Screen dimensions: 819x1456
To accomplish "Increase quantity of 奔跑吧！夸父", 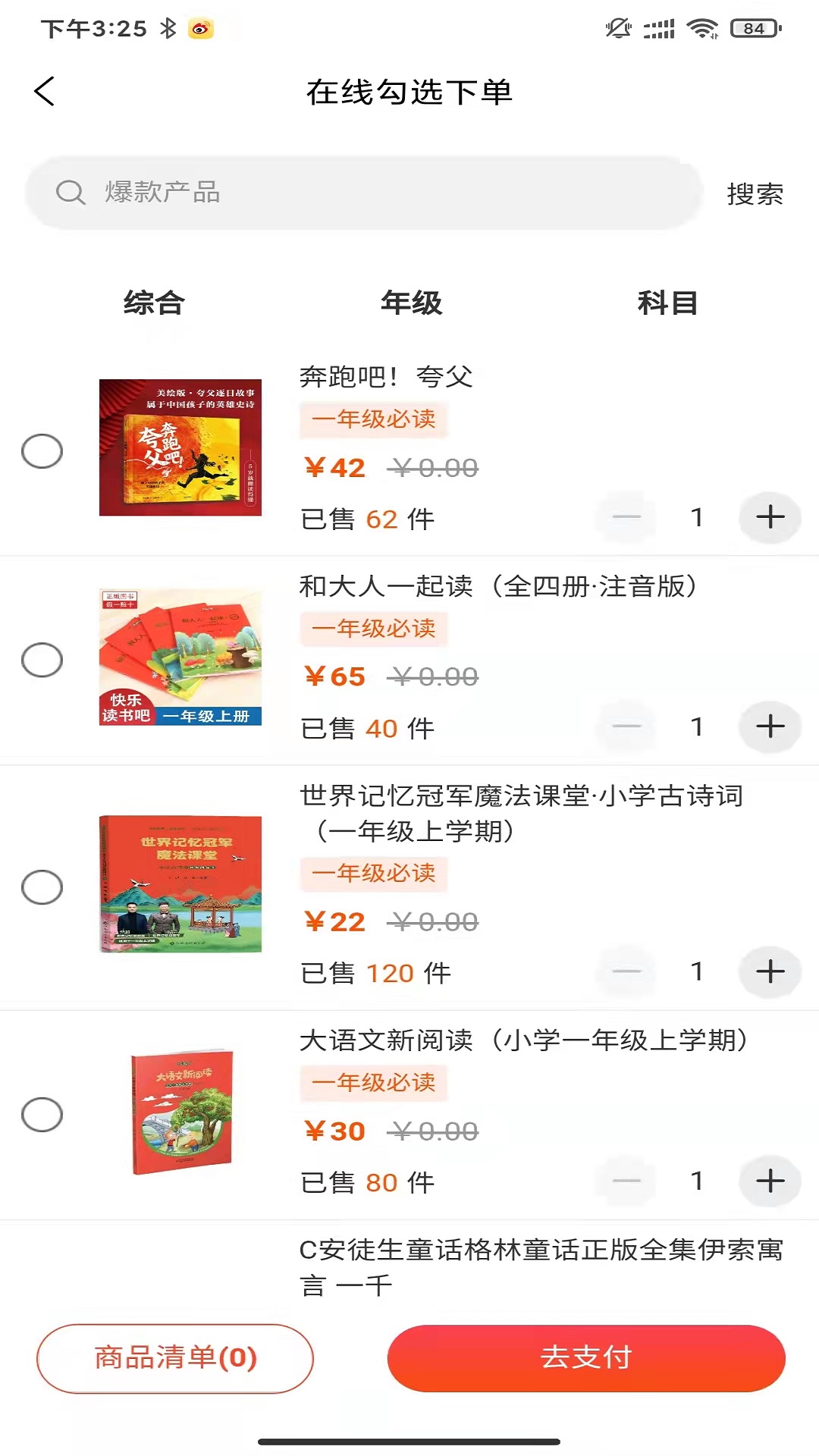I will tap(770, 517).
